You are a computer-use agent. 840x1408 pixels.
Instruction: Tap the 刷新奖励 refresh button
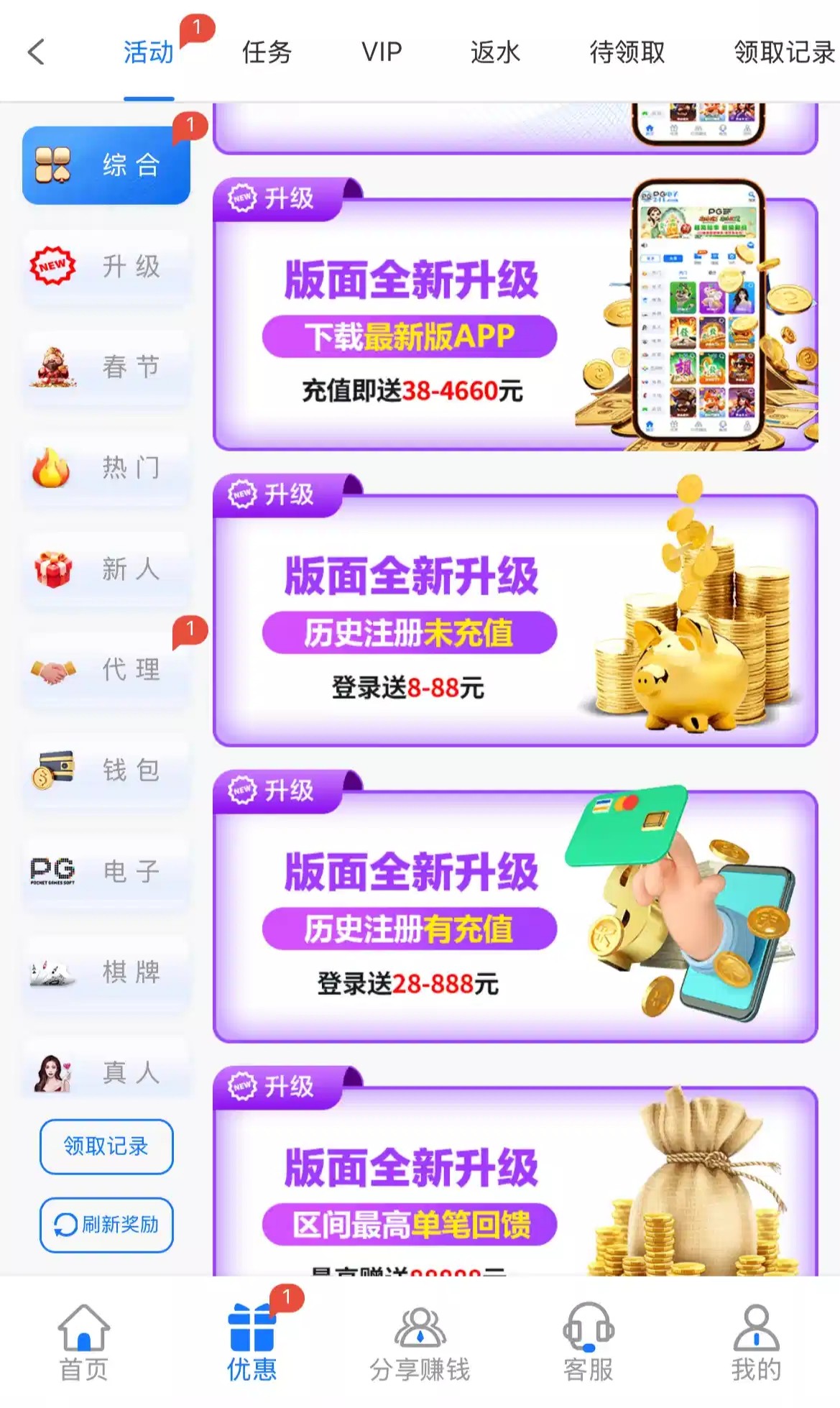(x=106, y=1224)
